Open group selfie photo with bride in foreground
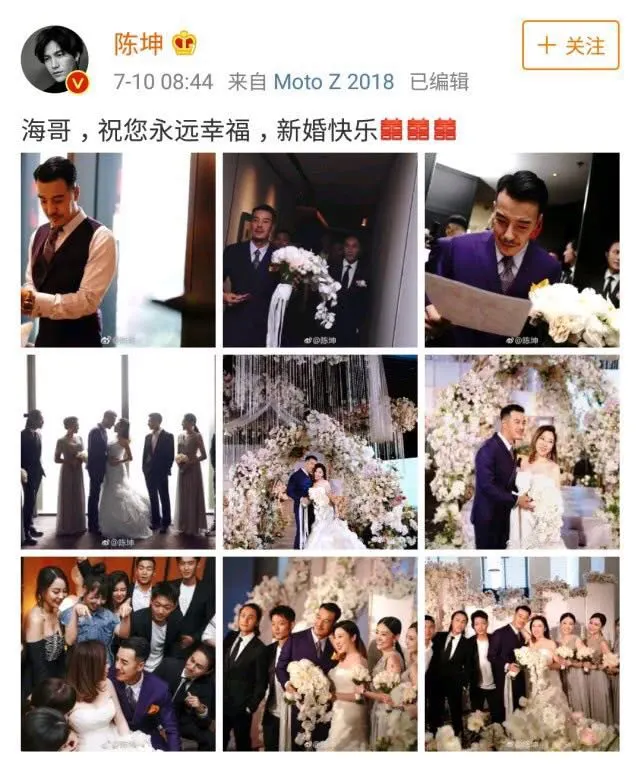Image resolution: width=641 pixels, height=764 pixels. 118,654
